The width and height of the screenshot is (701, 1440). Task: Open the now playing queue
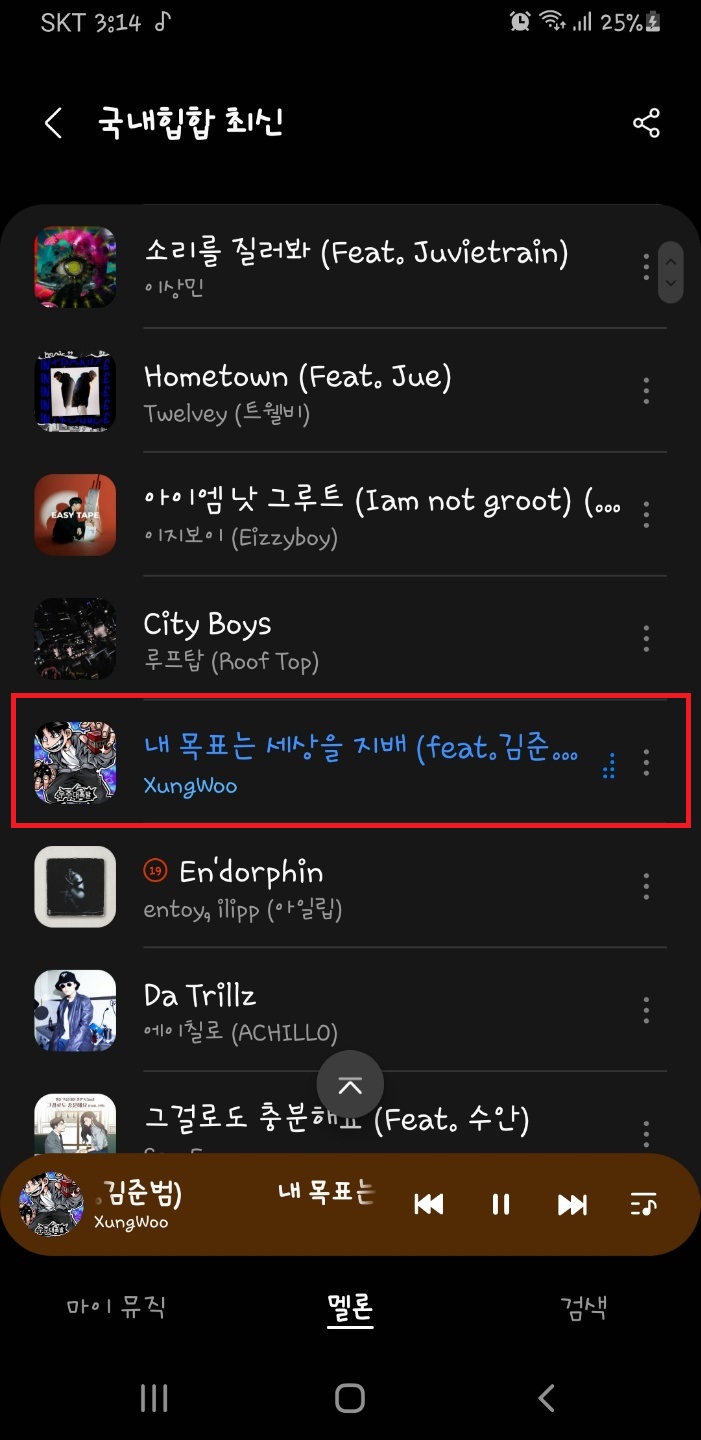pyautogui.click(x=643, y=1204)
